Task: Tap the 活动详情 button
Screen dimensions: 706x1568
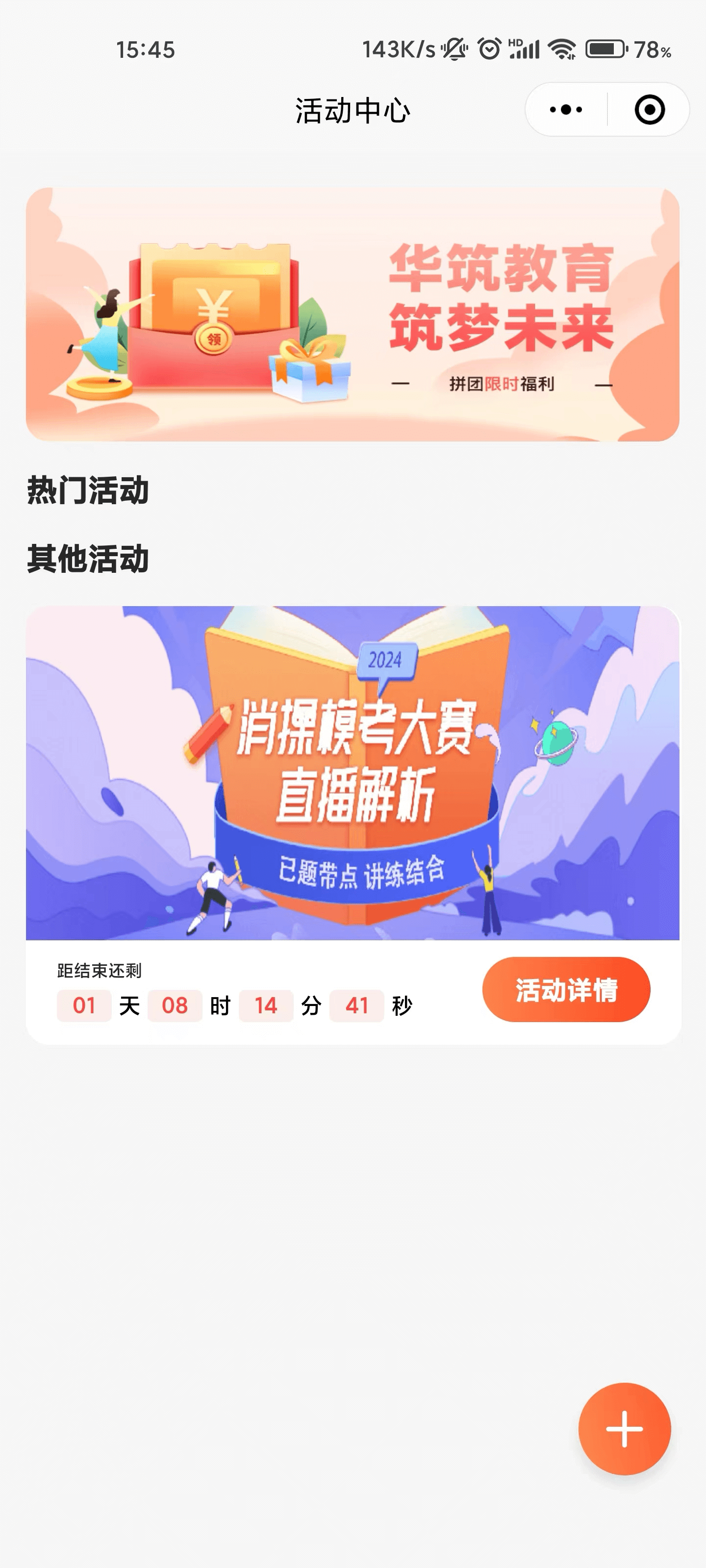Action: [x=566, y=989]
